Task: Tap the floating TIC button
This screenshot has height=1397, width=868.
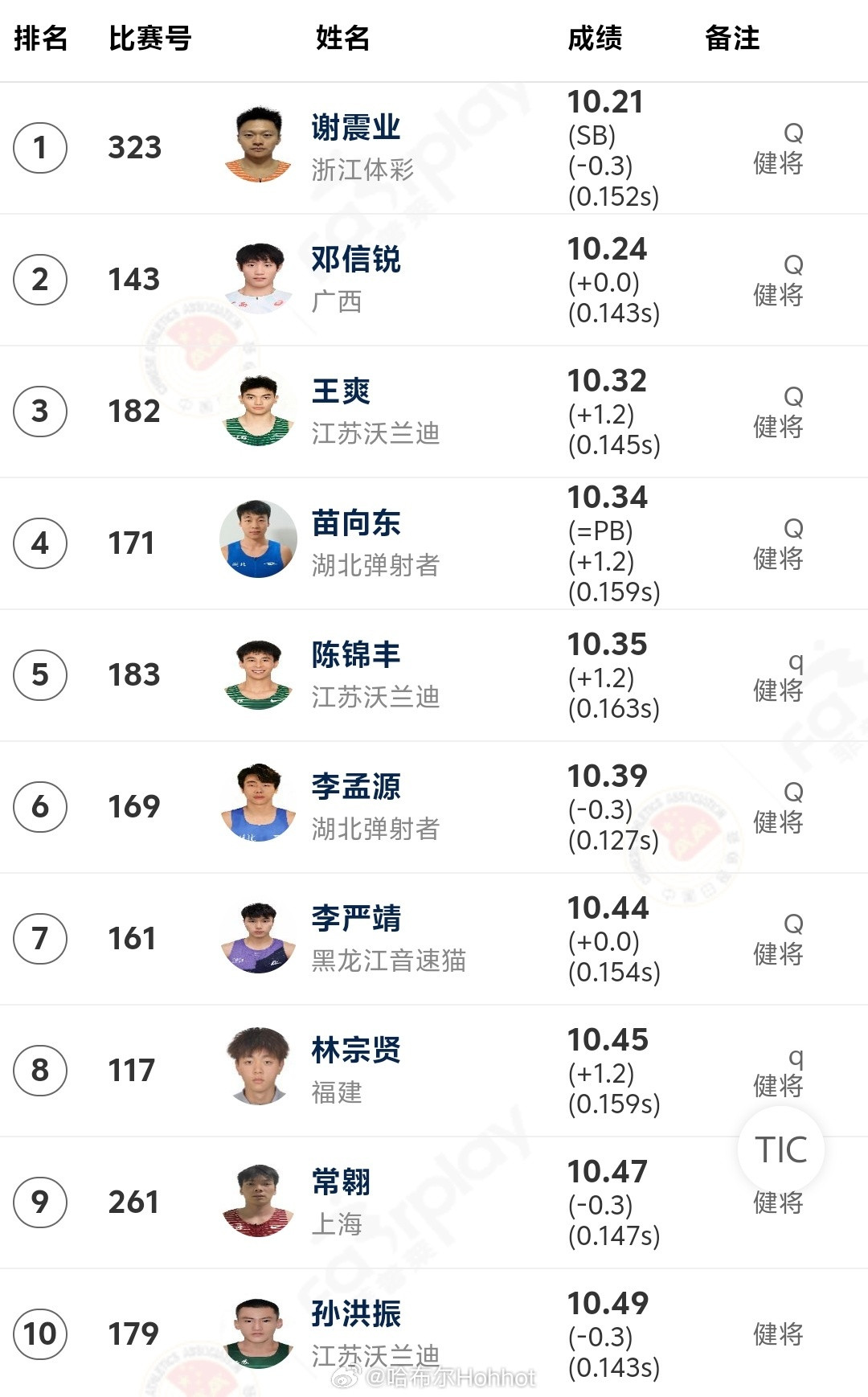Action: pyautogui.click(x=780, y=1149)
